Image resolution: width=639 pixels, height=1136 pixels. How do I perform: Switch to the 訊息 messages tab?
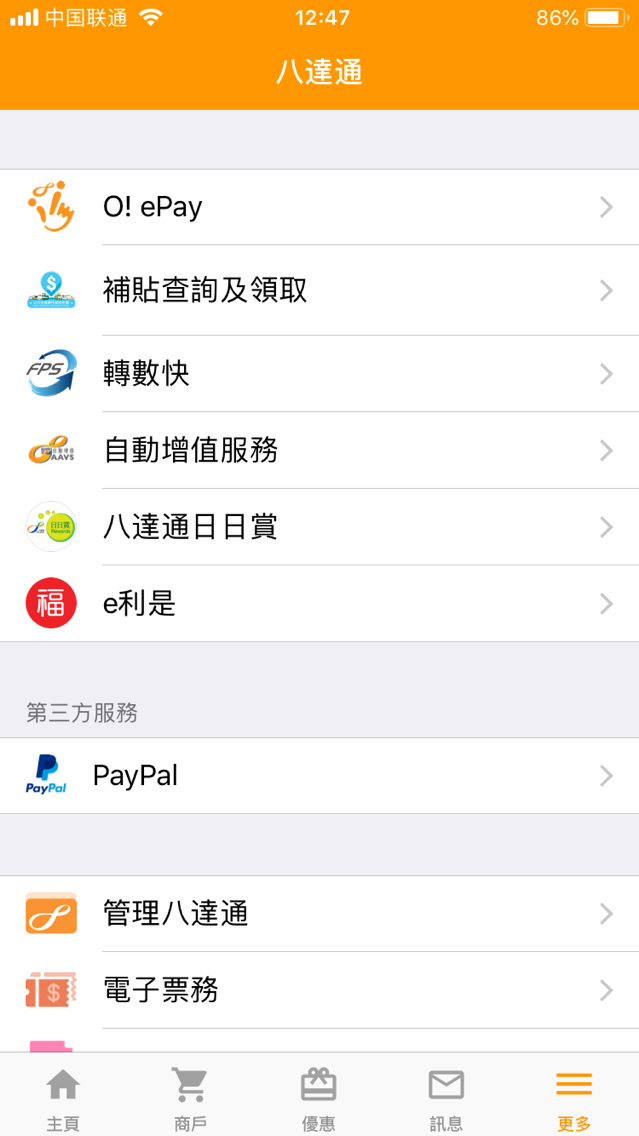click(446, 1096)
